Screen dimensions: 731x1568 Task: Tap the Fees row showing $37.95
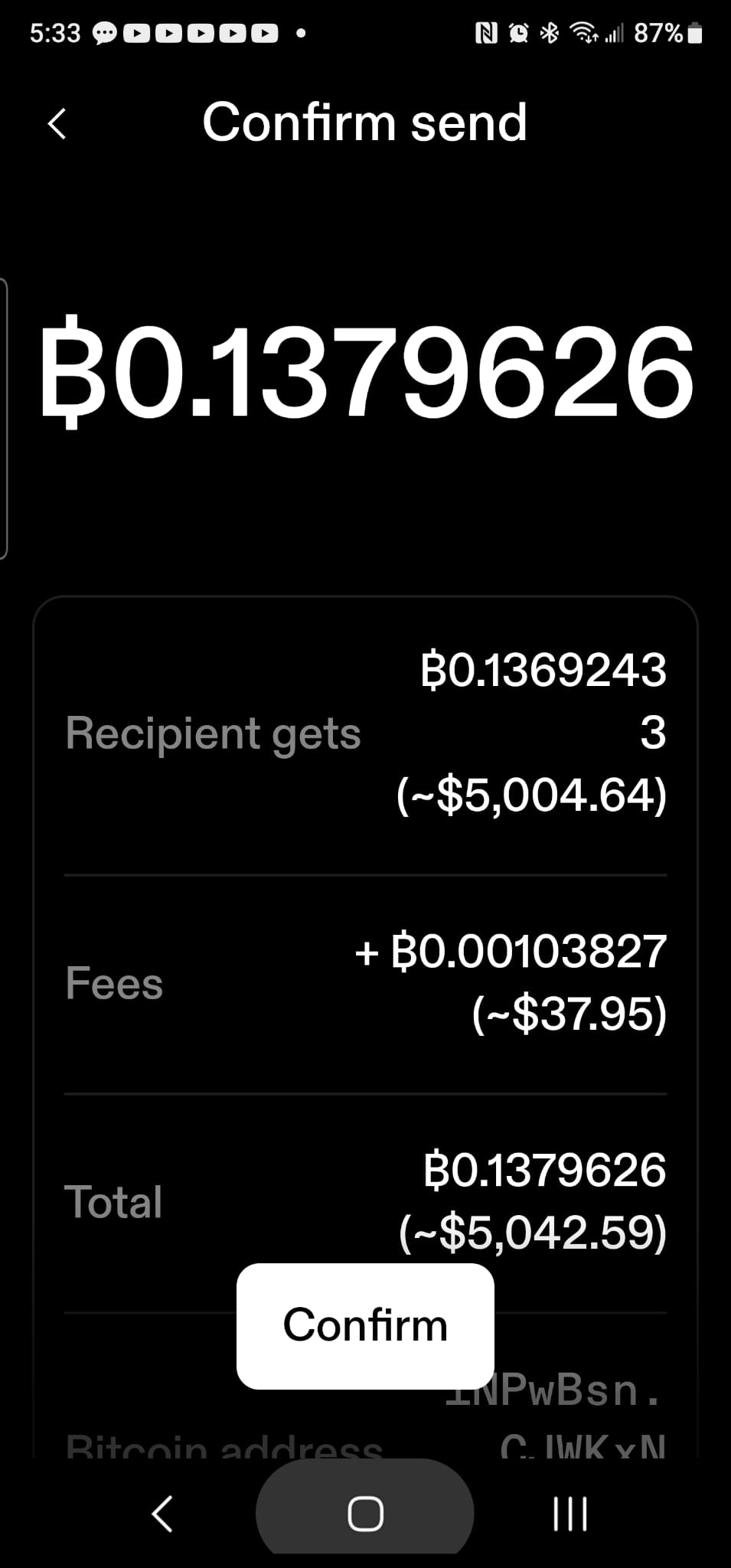pos(365,984)
